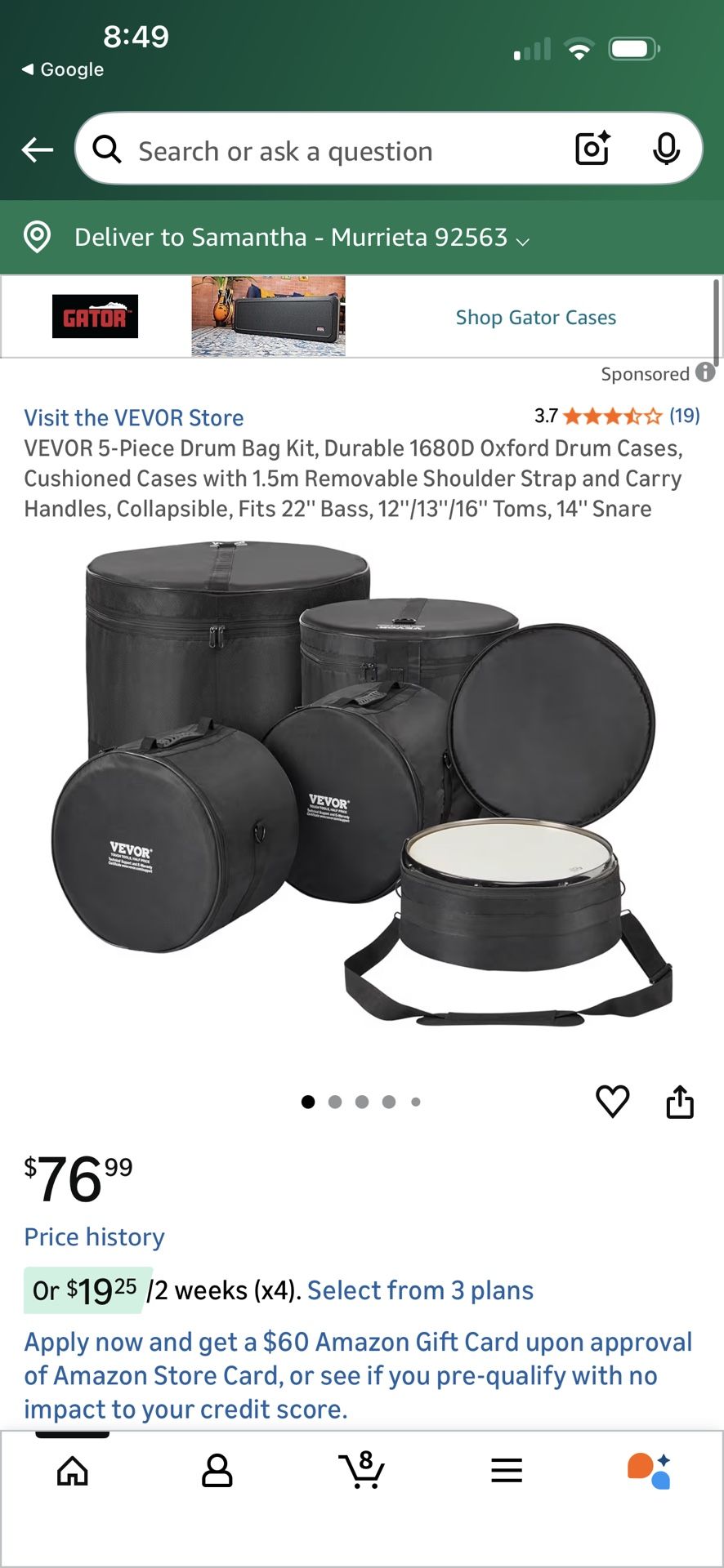The image size is (724, 1568).
Task: Add the drum bag kit to wishlist heart
Action: (611, 1101)
